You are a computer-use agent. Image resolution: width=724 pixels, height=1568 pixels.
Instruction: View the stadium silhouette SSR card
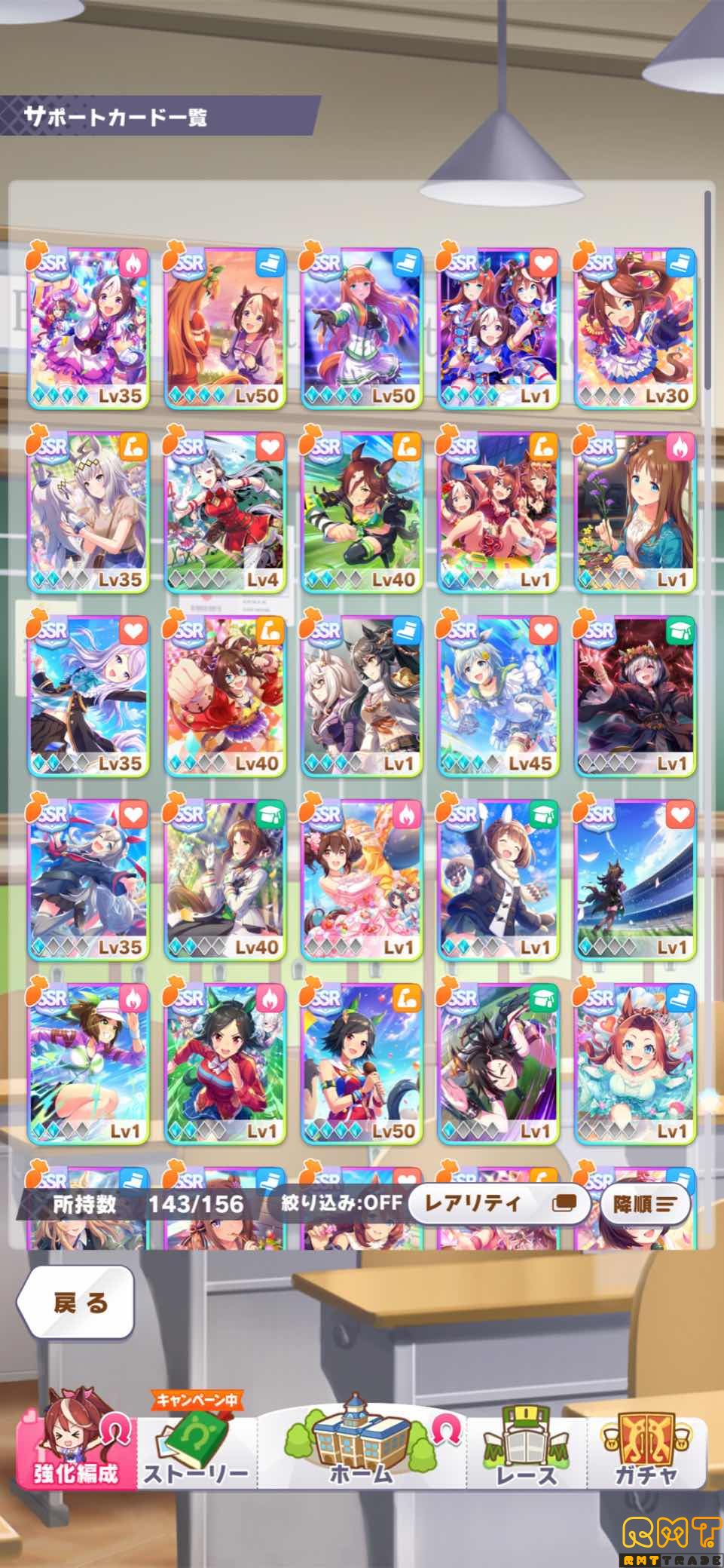[635, 880]
